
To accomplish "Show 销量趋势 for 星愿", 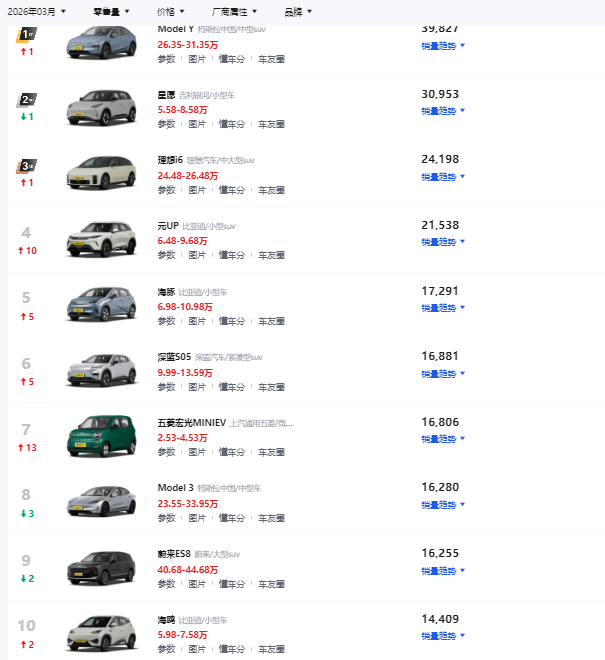I will coord(443,111).
